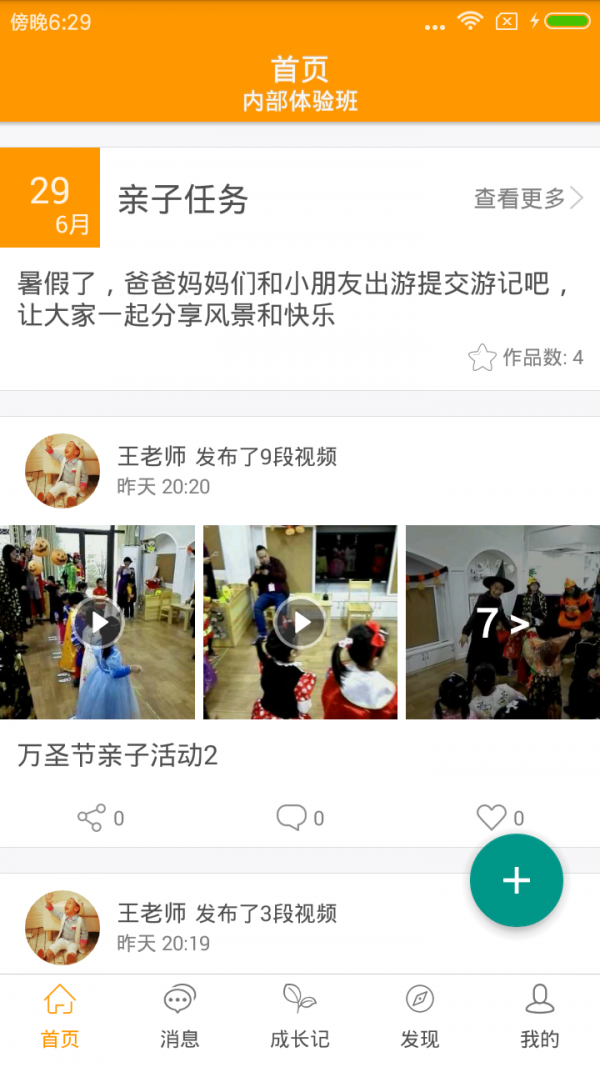Switch to the 首页 tab
Screen dimensions: 600x1067
click(60, 1016)
